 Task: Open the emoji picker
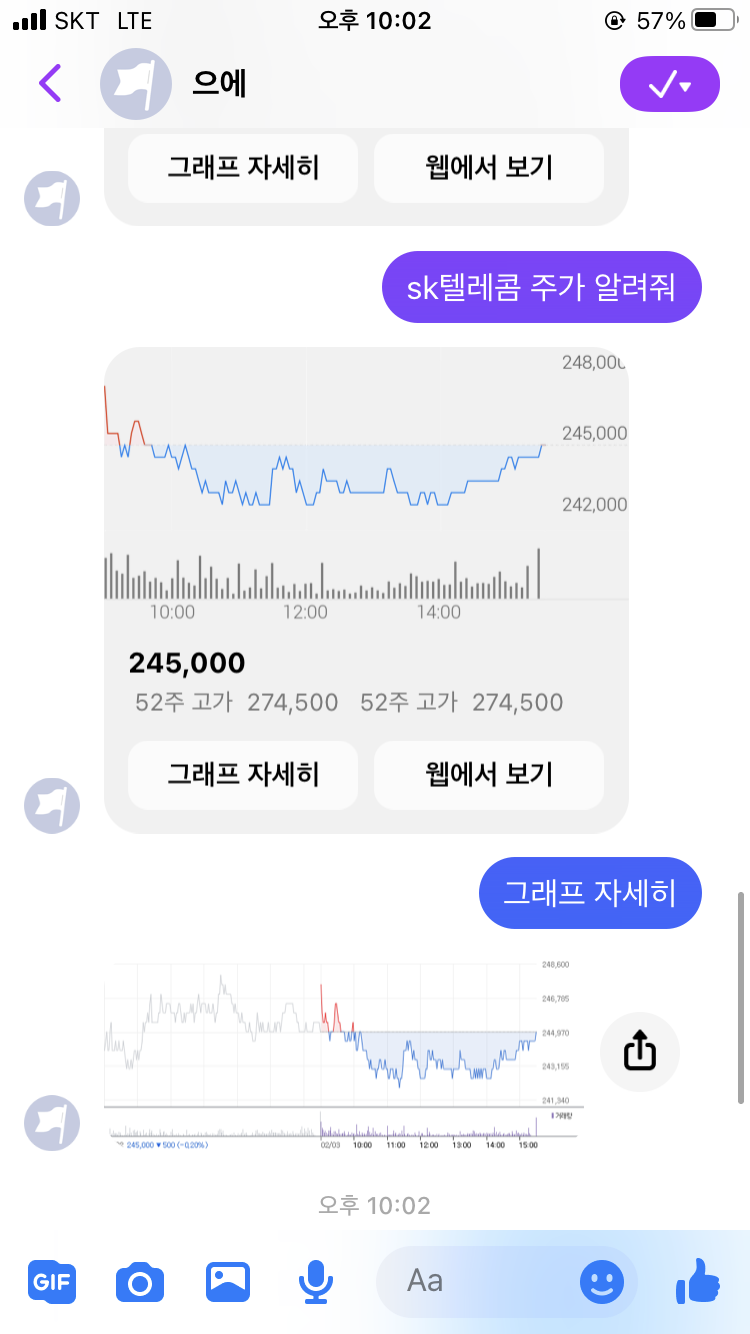point(601,1281)
